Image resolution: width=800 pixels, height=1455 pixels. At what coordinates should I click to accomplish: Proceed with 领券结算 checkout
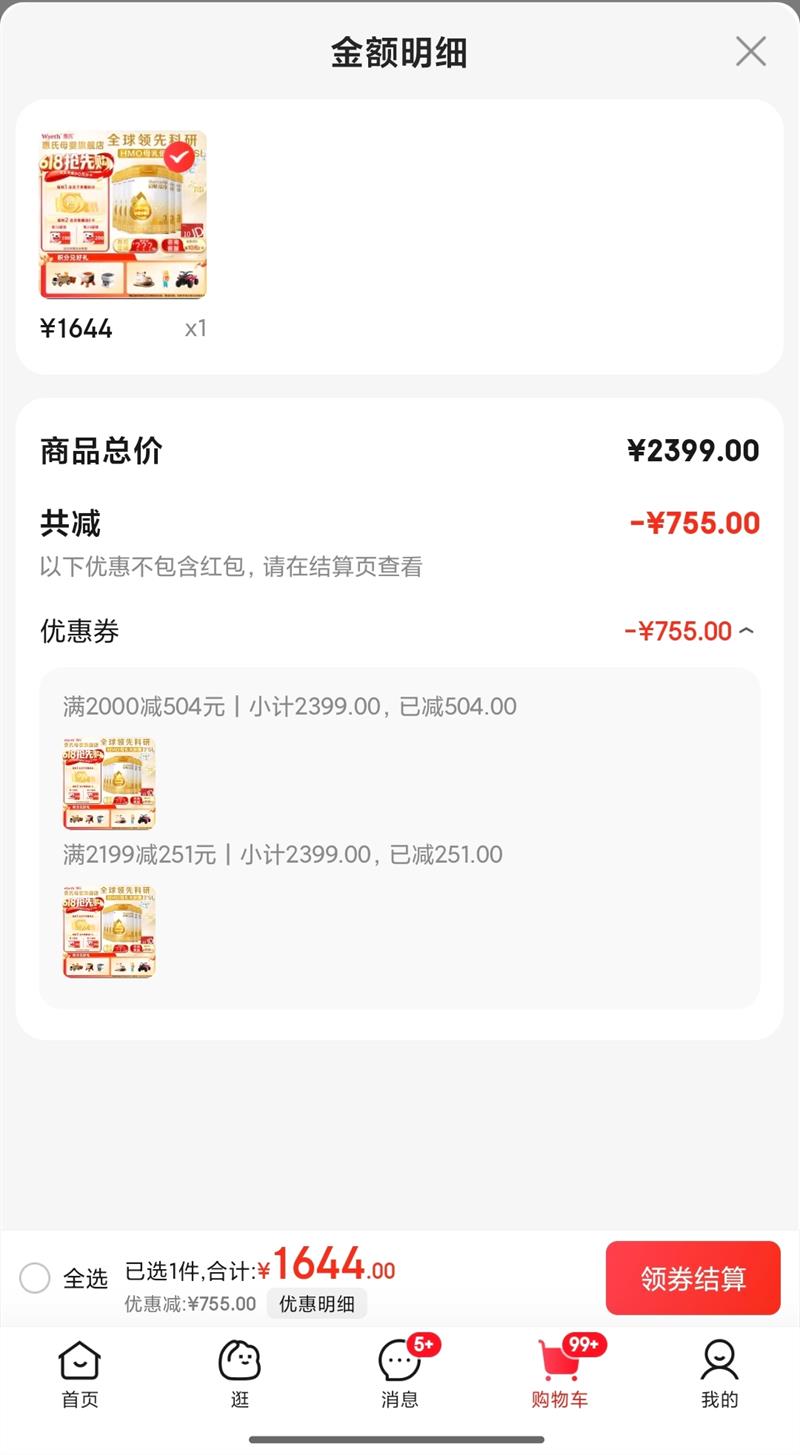coord(692,1278)
